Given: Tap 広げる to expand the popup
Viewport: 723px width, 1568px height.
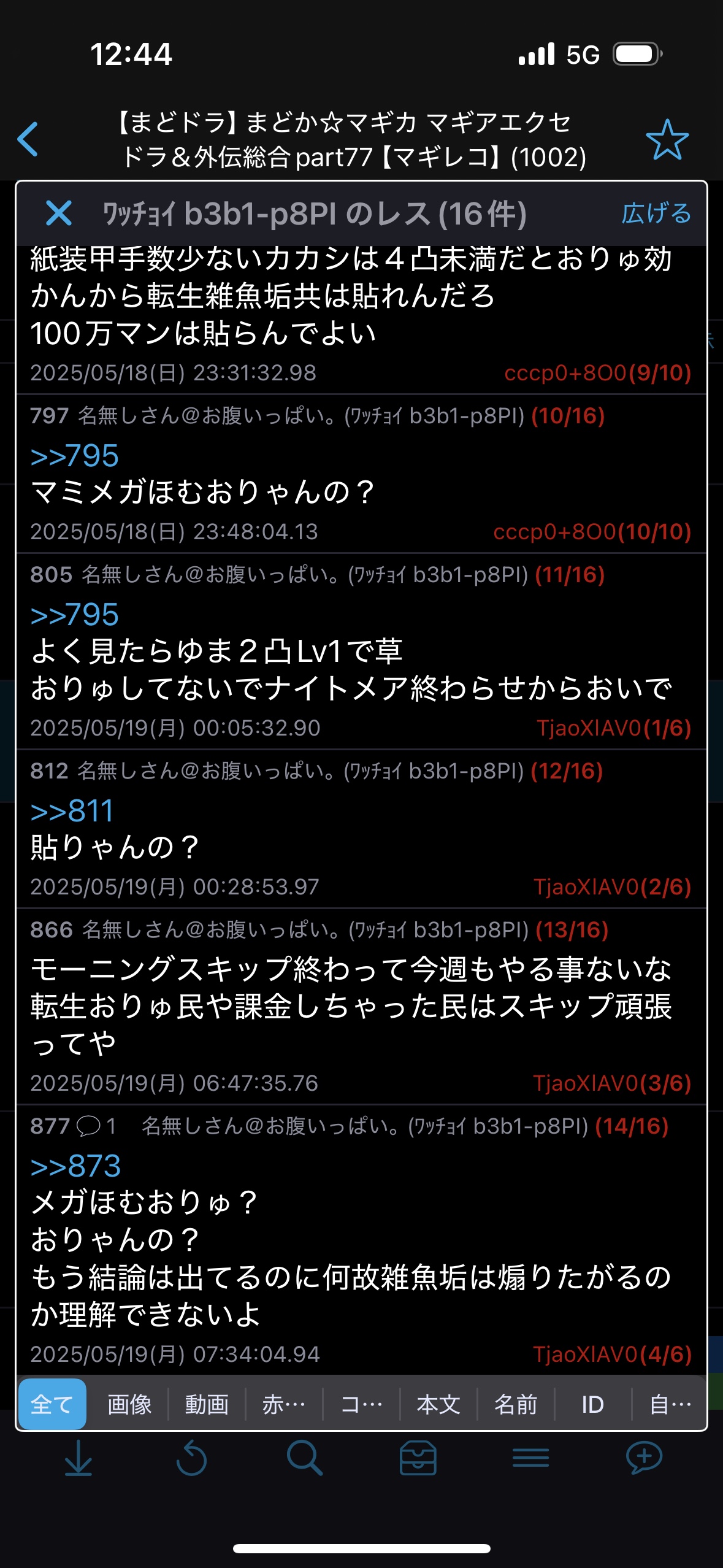Looking at the screenshot, I should [x=656, y=213].
